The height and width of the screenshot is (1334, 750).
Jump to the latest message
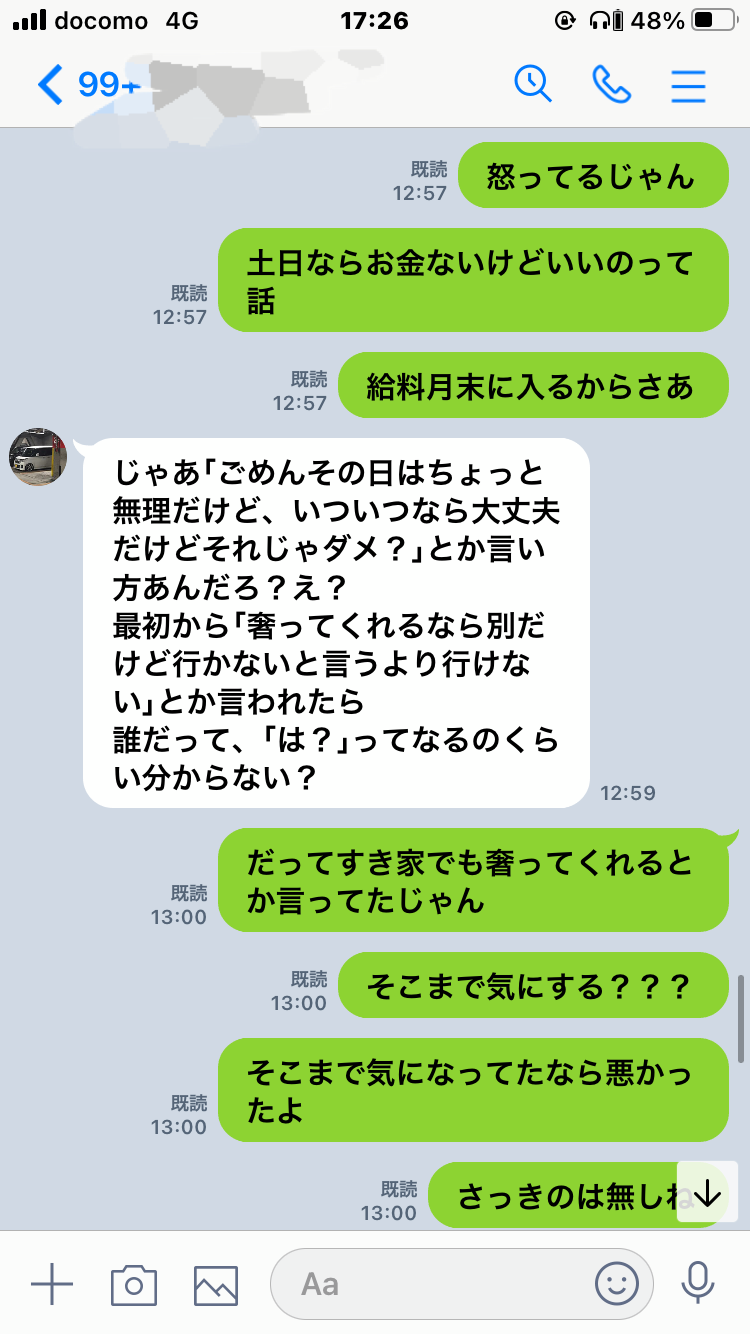[707, 1191]
